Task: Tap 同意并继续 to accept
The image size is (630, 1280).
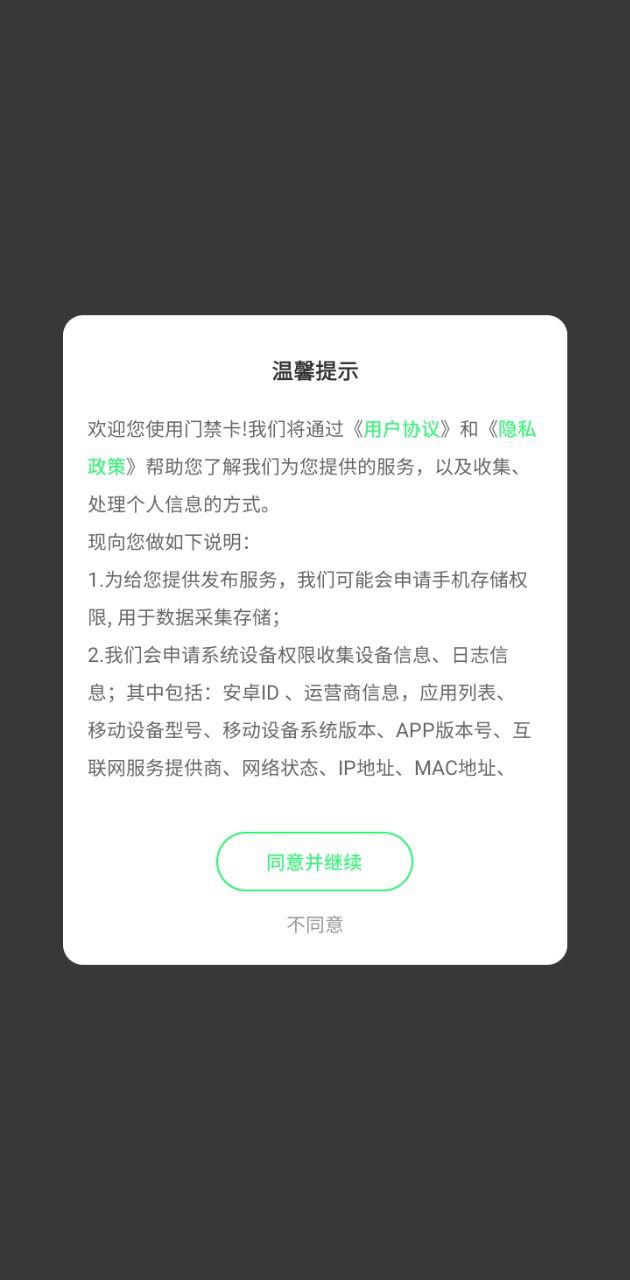Action: point(314,862)
